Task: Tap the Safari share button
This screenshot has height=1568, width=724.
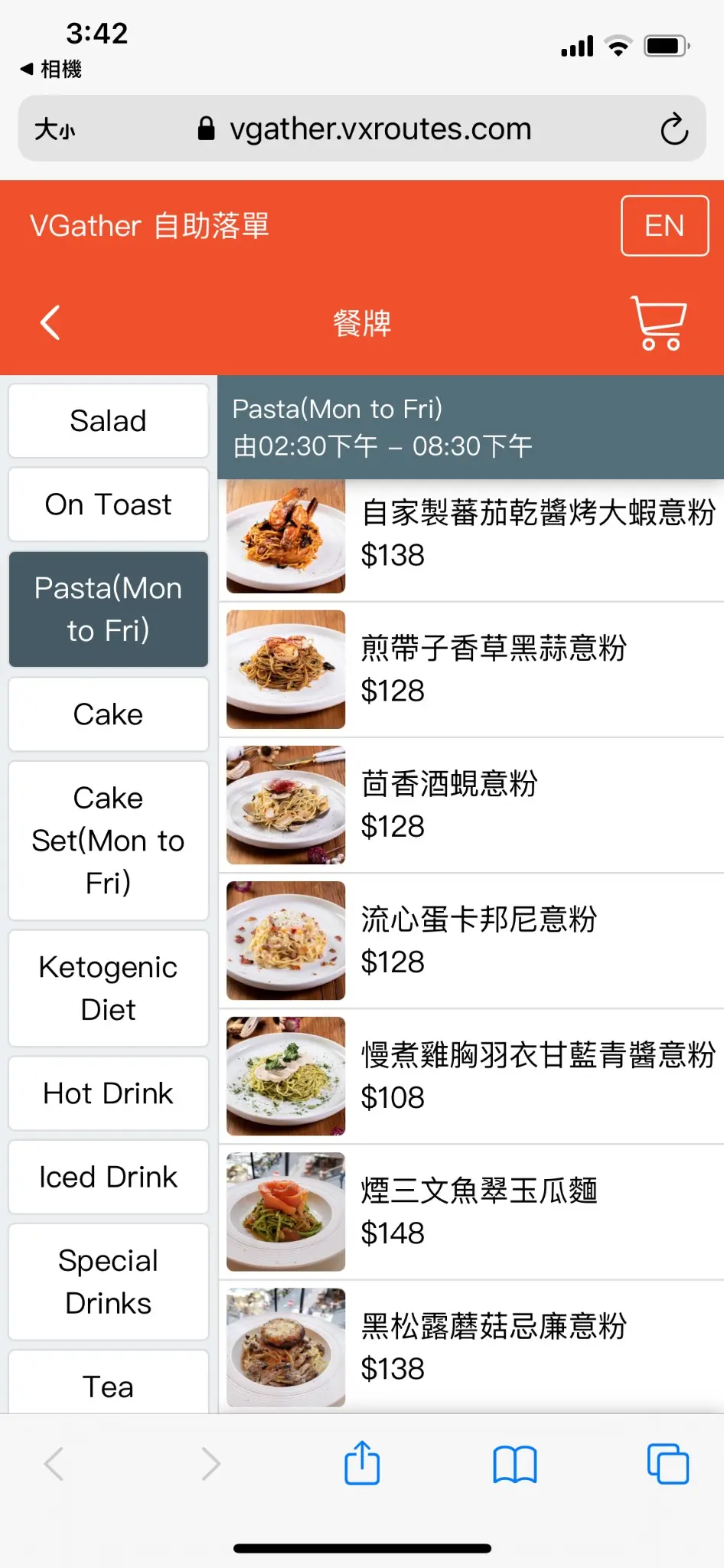Action: click(x=362, y=1463)
